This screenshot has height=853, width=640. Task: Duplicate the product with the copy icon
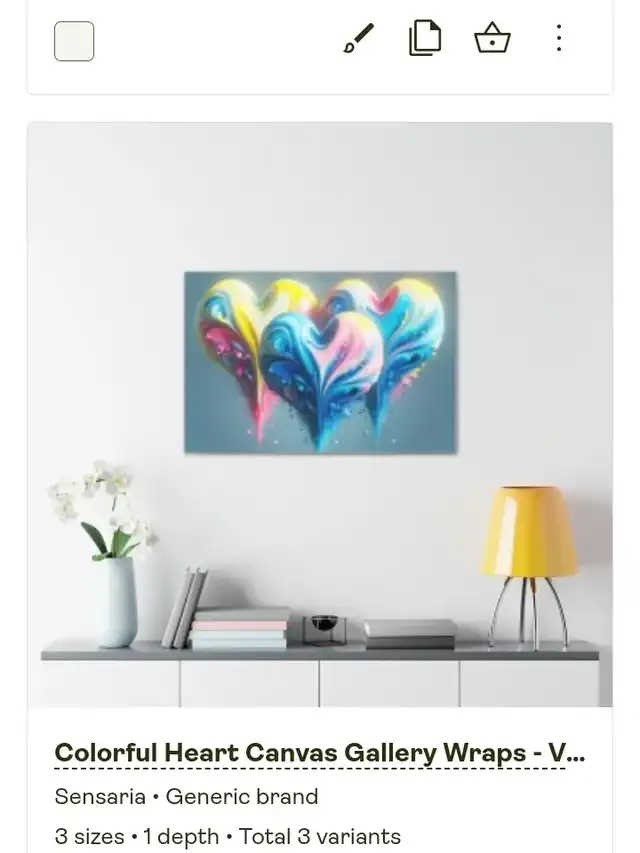(x=425, y=39)
